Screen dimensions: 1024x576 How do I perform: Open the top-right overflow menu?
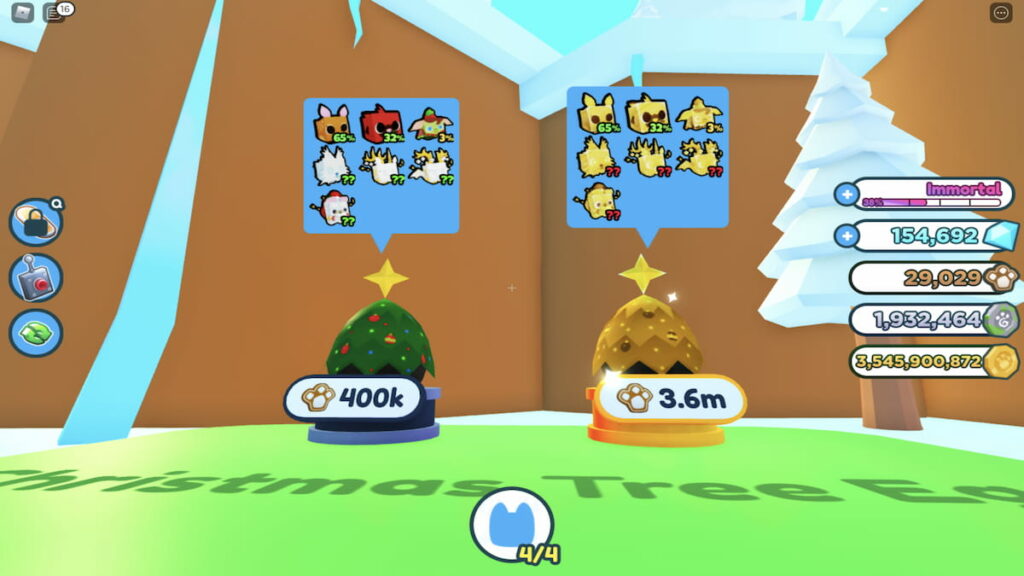1001,13
